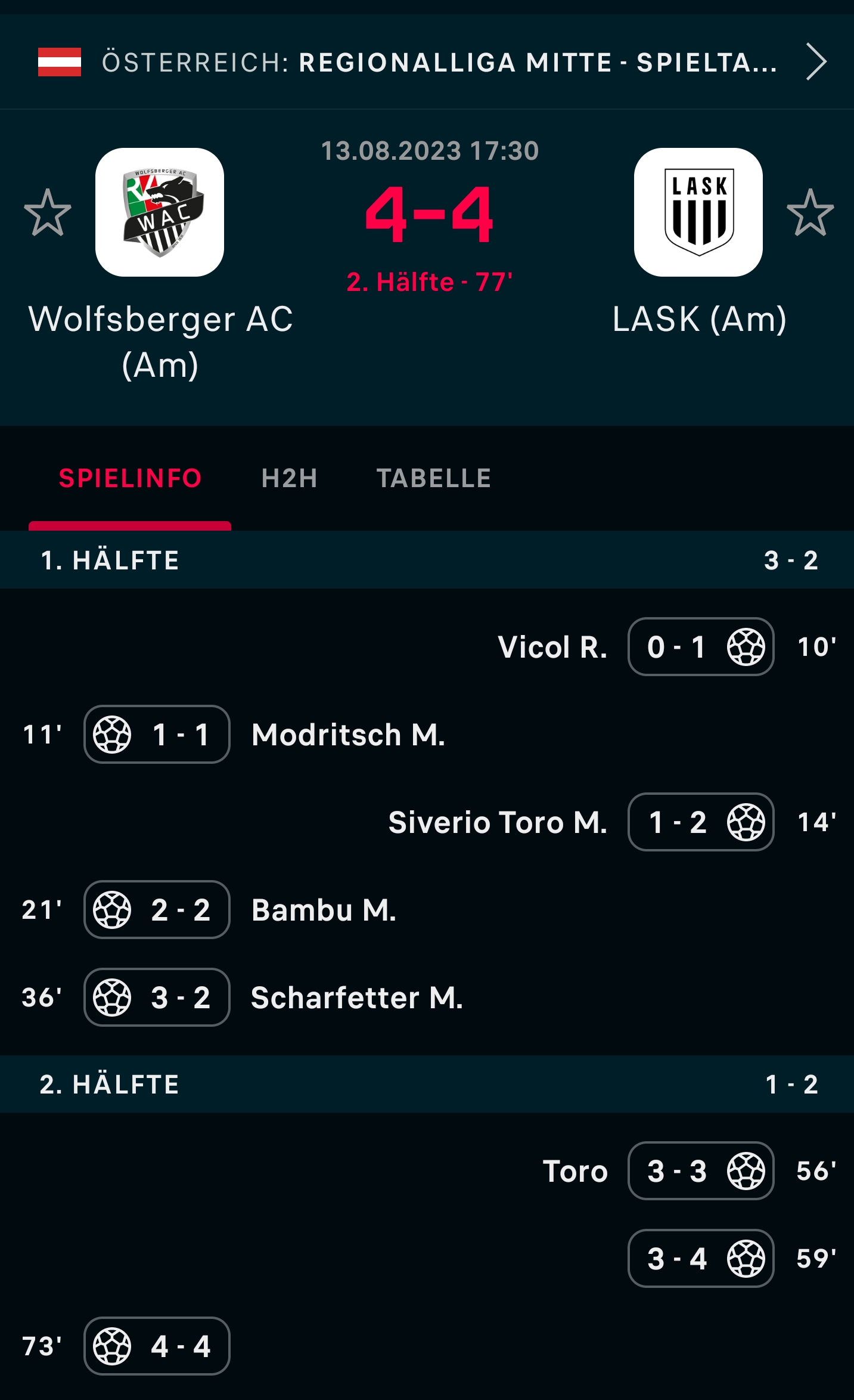Open scorer Siverio Toro M.
This screenshot has width=854, height=1400.
(x=498, y=822)
